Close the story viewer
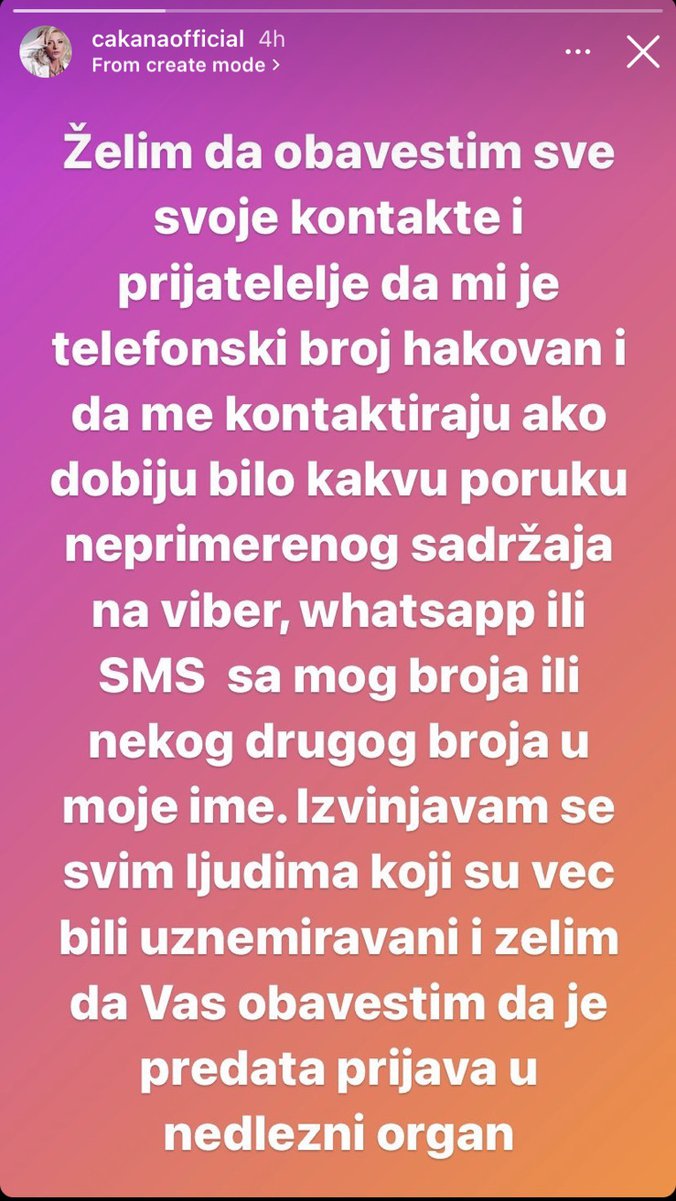 pyautogui.click(x=642, y=52)
